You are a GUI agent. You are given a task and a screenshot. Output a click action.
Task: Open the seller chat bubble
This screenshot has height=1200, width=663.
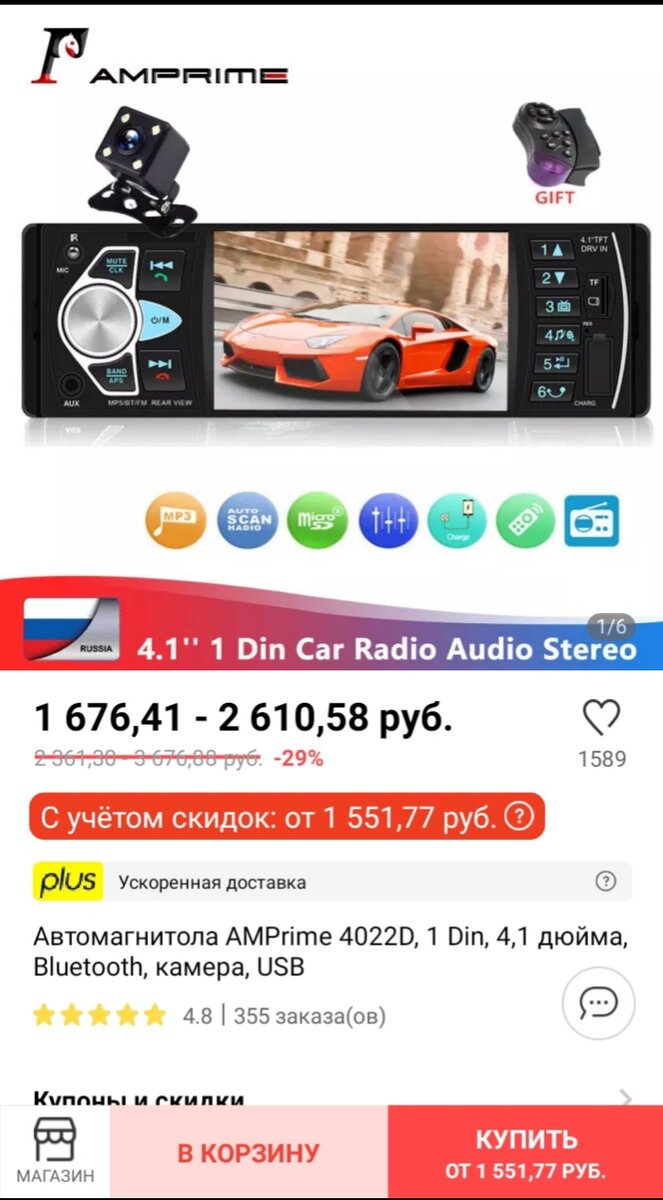coord(599,1002)
